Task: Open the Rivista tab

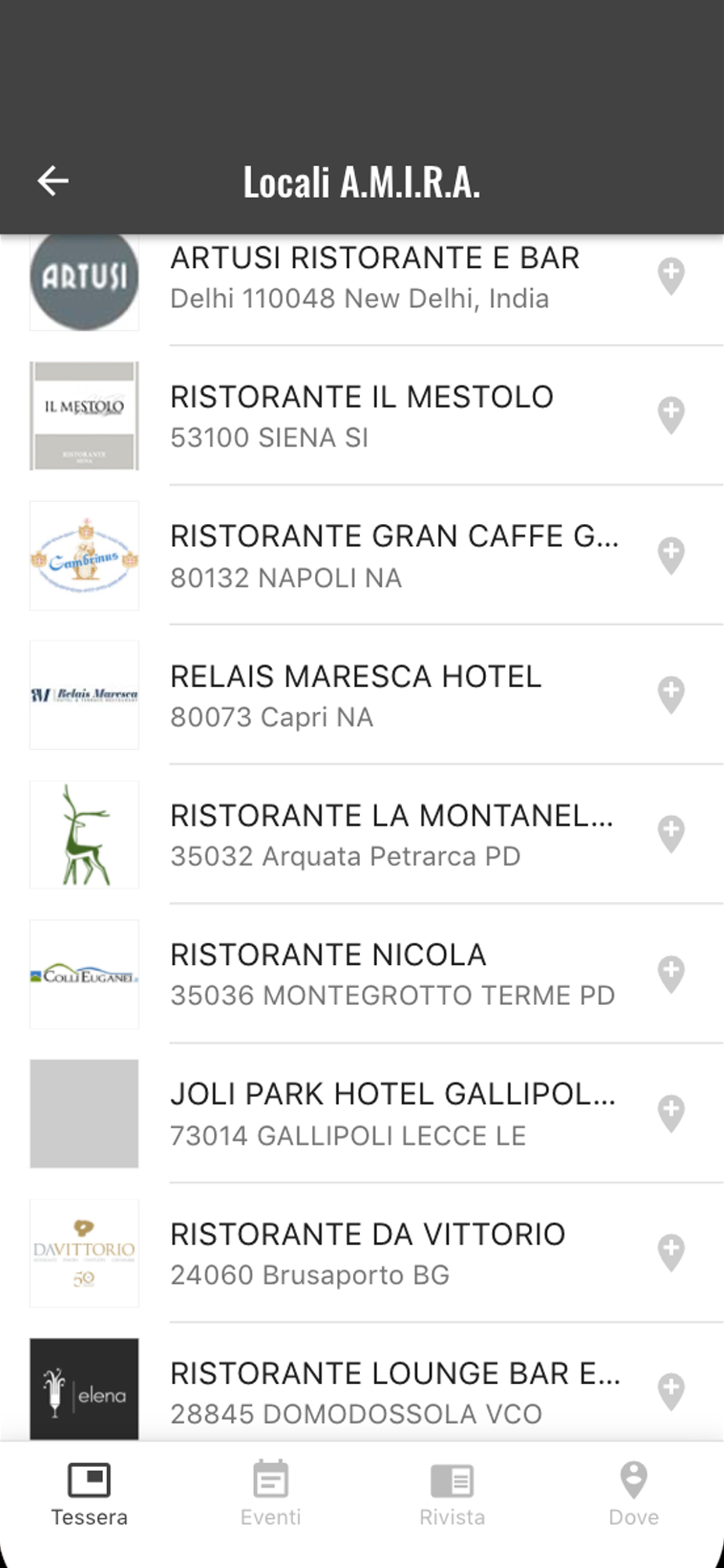Action: tap(452, 1494)
